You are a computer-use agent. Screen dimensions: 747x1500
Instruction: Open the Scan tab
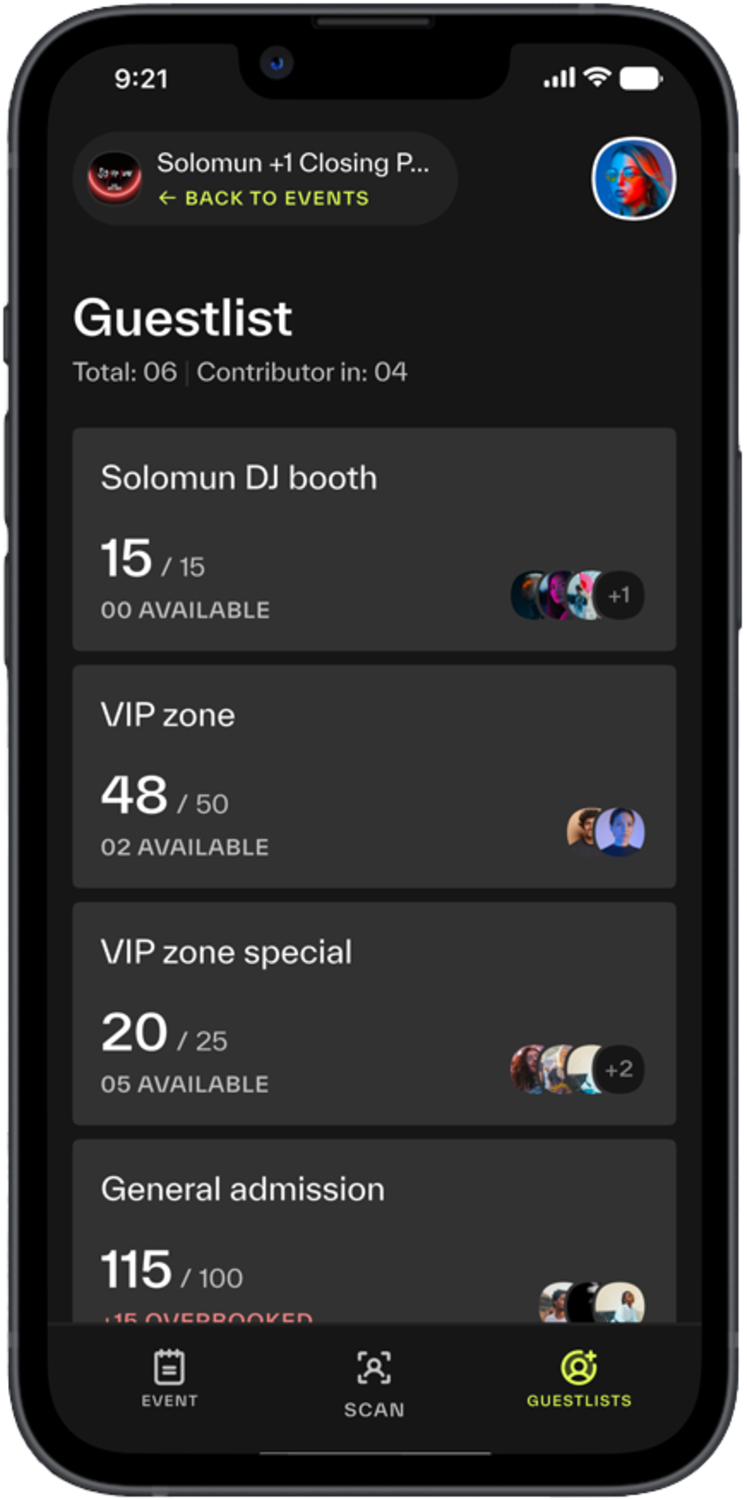(x=374, y=1384)
